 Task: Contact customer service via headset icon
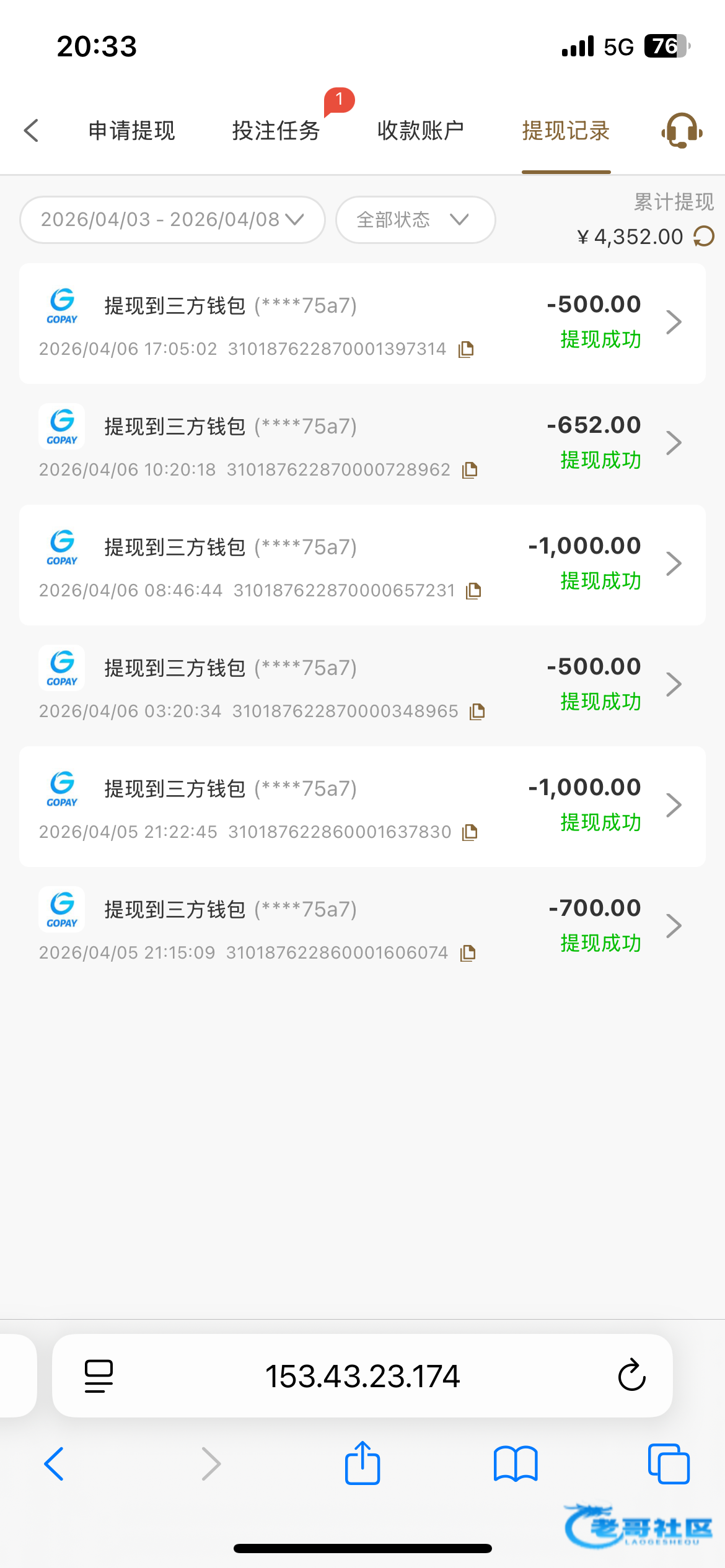[x=682, y=131]
